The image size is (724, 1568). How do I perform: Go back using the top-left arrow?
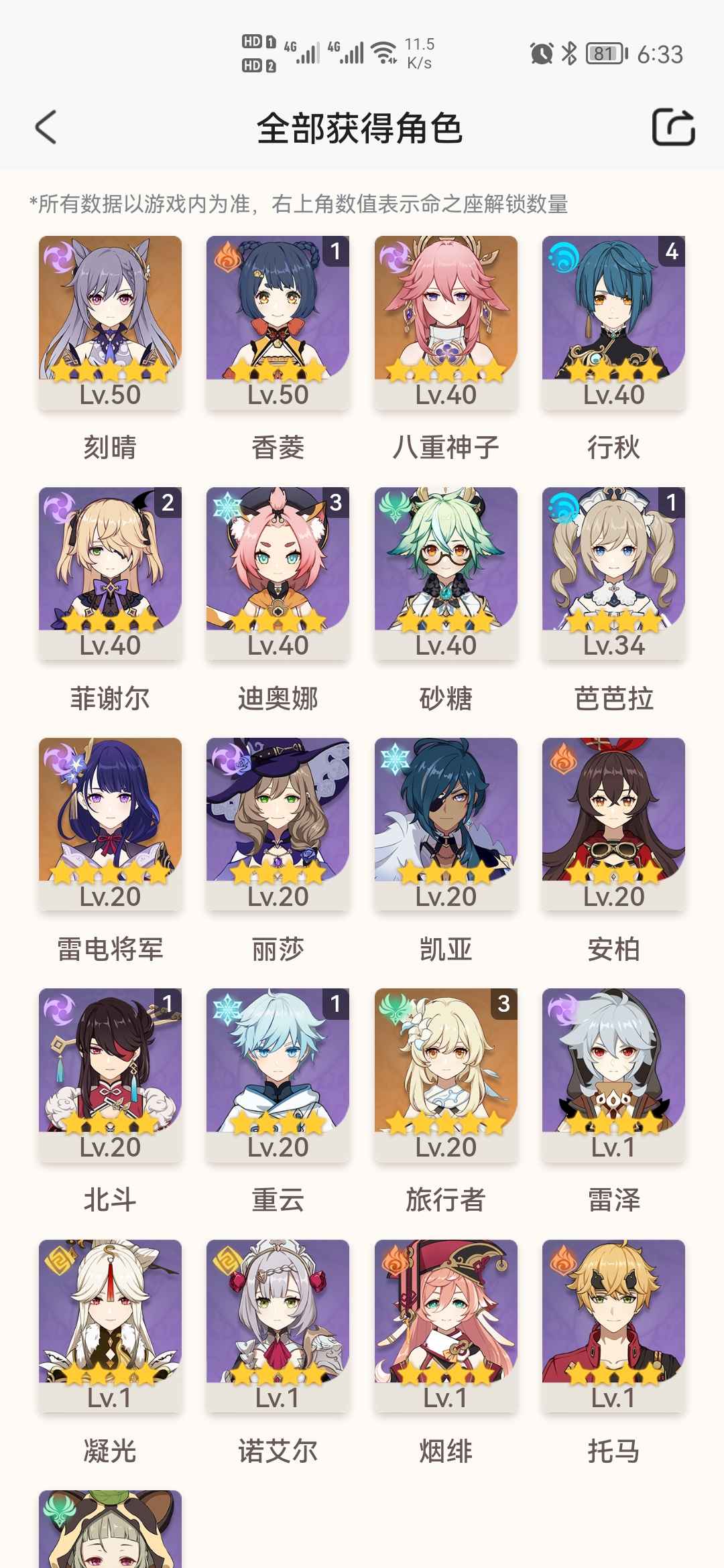pos(46,127)
